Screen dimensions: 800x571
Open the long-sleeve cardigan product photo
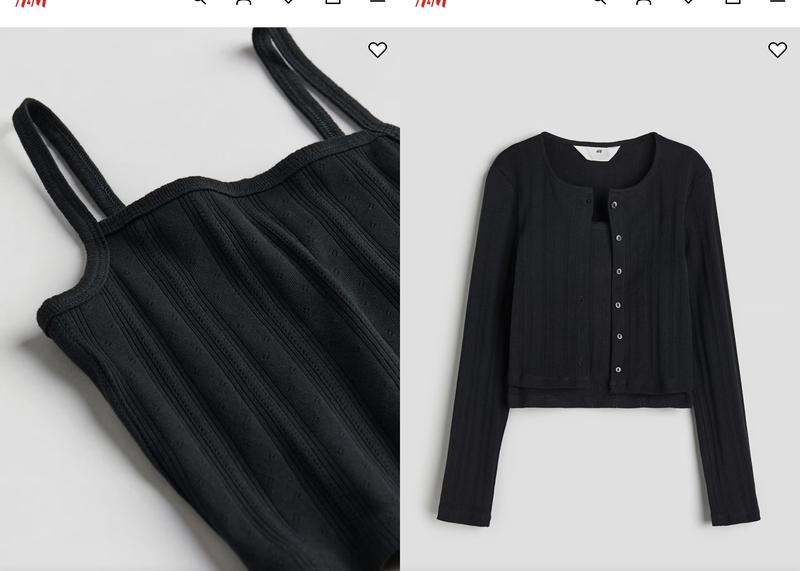(x=600, y=320)
